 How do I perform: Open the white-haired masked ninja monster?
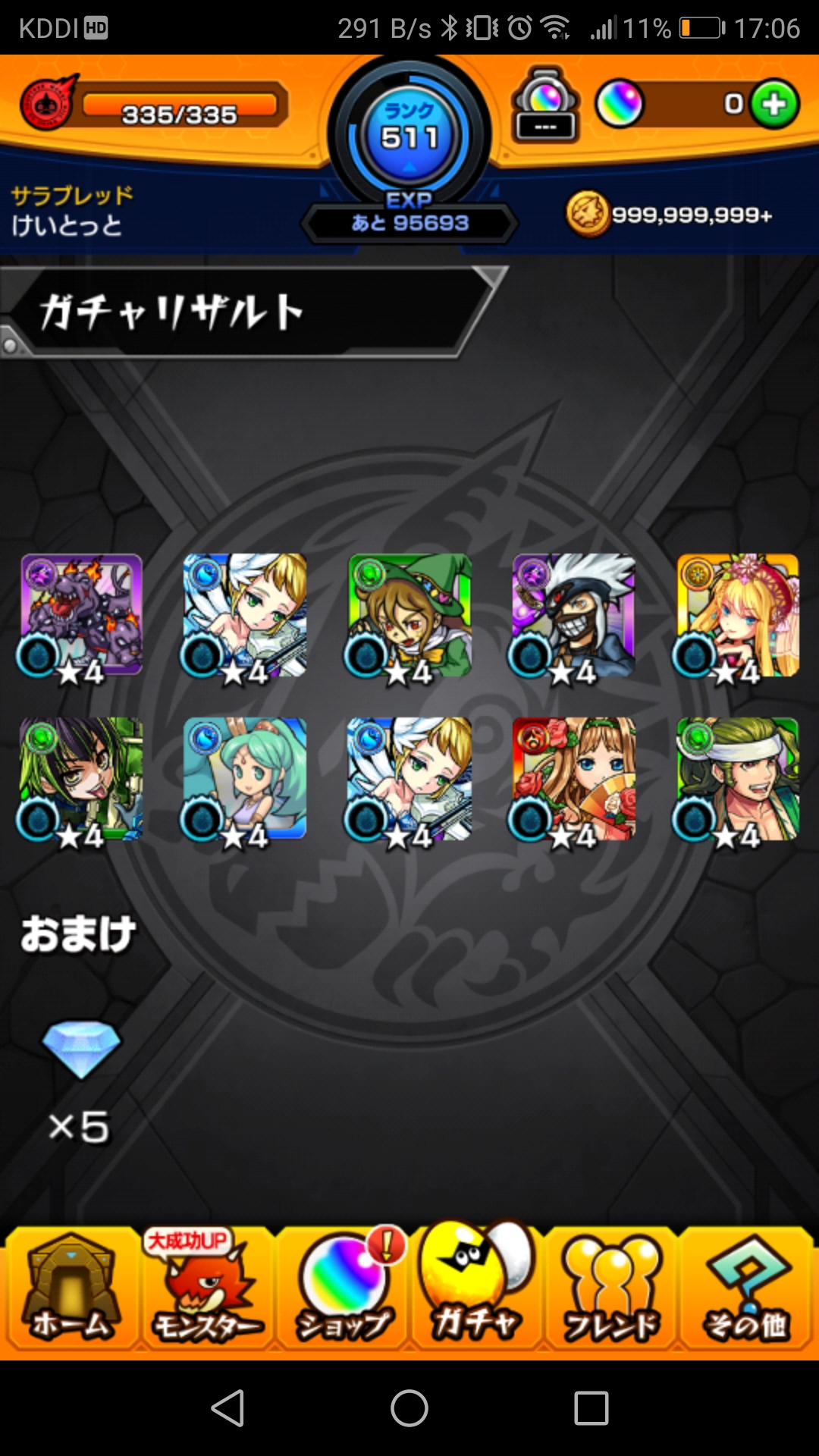click(x=574, y=616)
